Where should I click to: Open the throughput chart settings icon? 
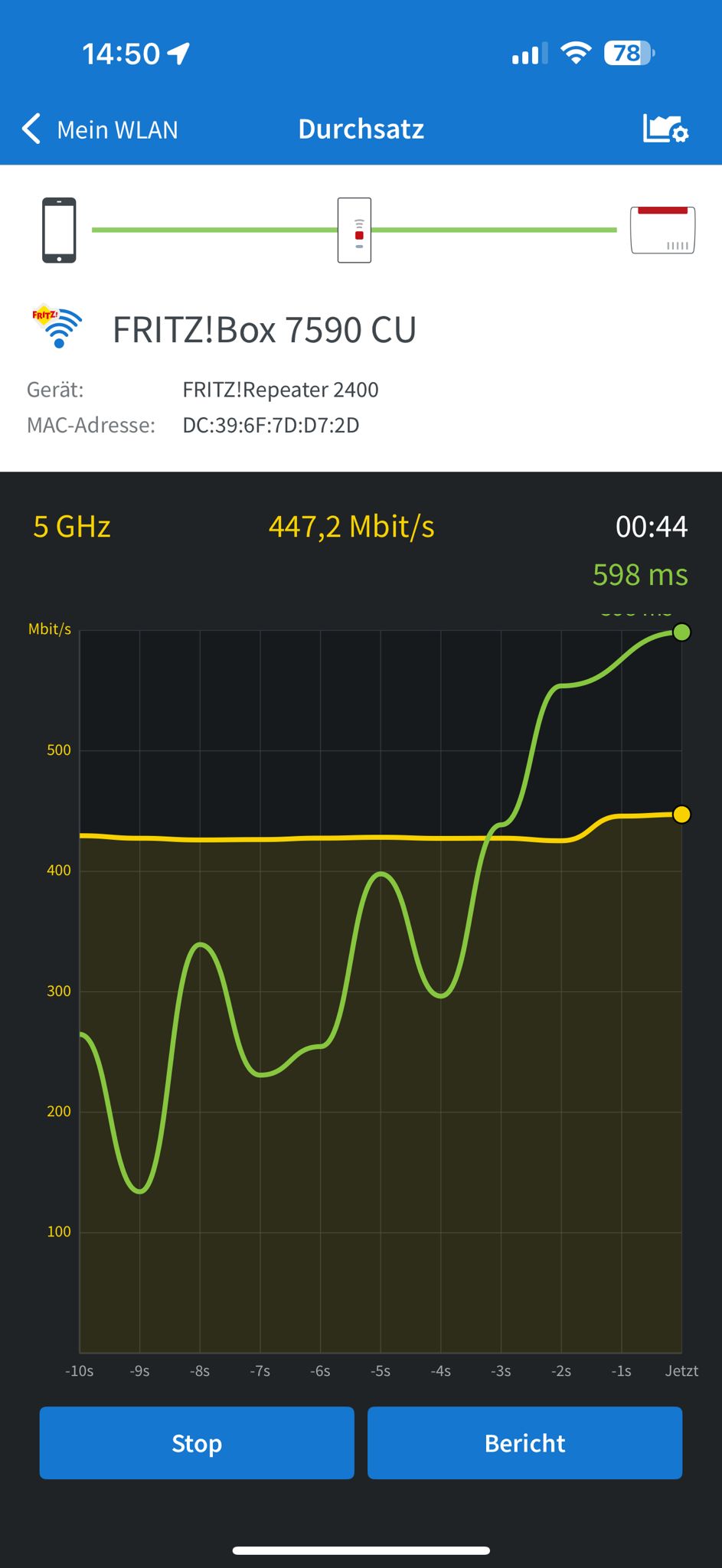665,129
